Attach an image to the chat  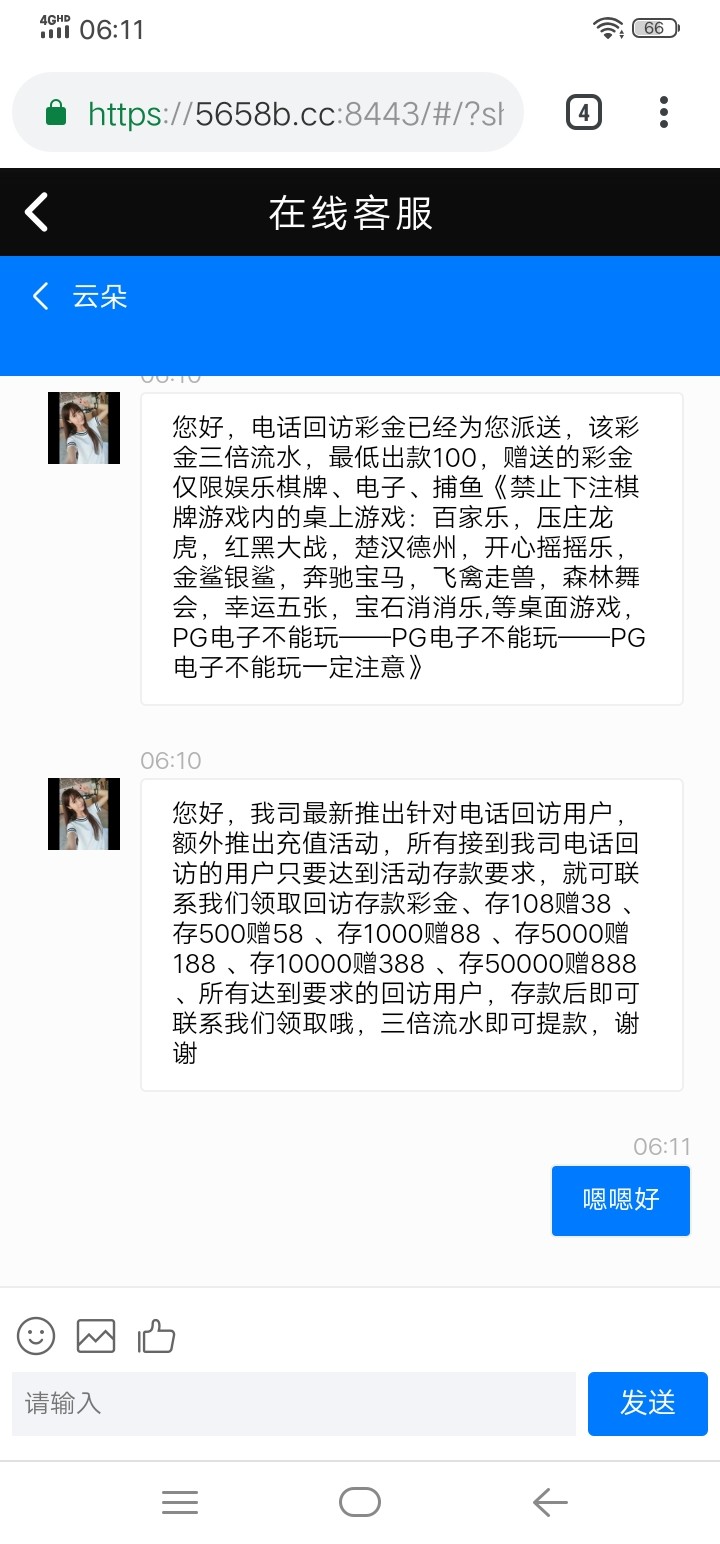[x=96, y=1336]
